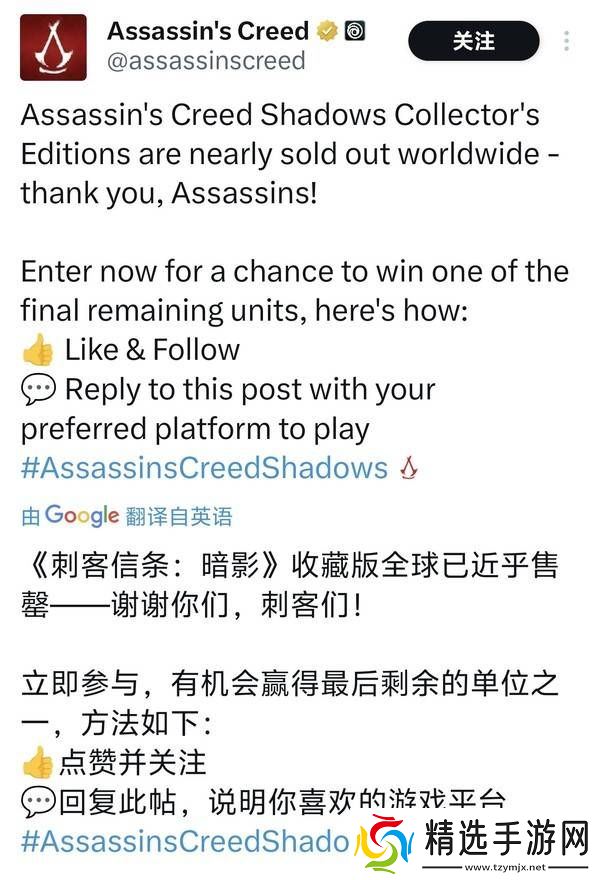Tap the 关注 follow button
Image resolution: width=600 pixels, height=880 pixels.
[x=473, y=41]
